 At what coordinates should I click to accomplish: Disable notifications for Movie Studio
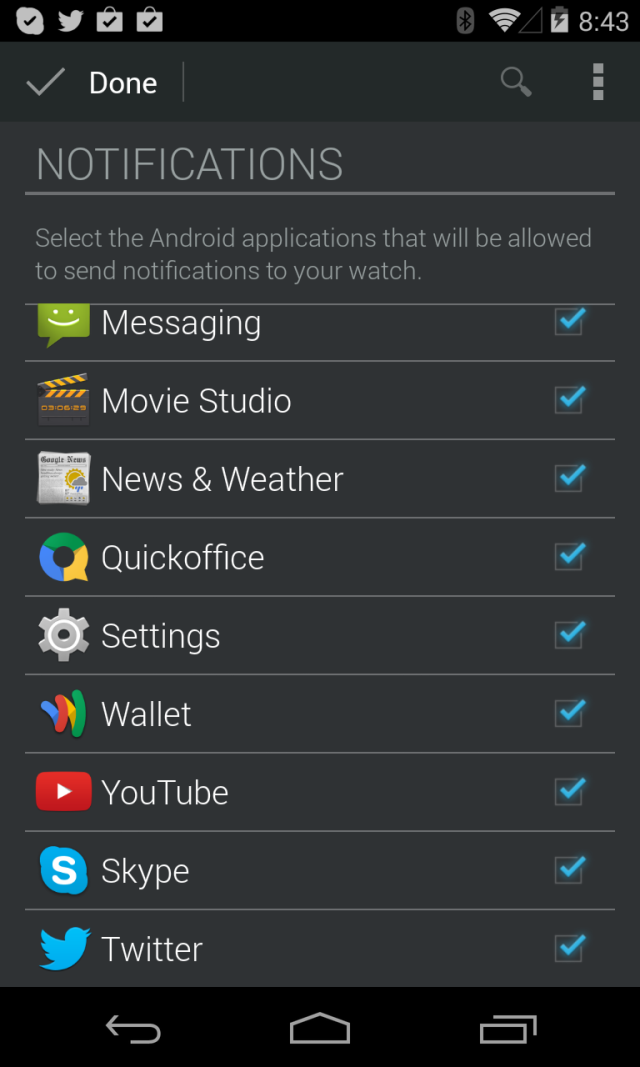click(x=569, y=400)
